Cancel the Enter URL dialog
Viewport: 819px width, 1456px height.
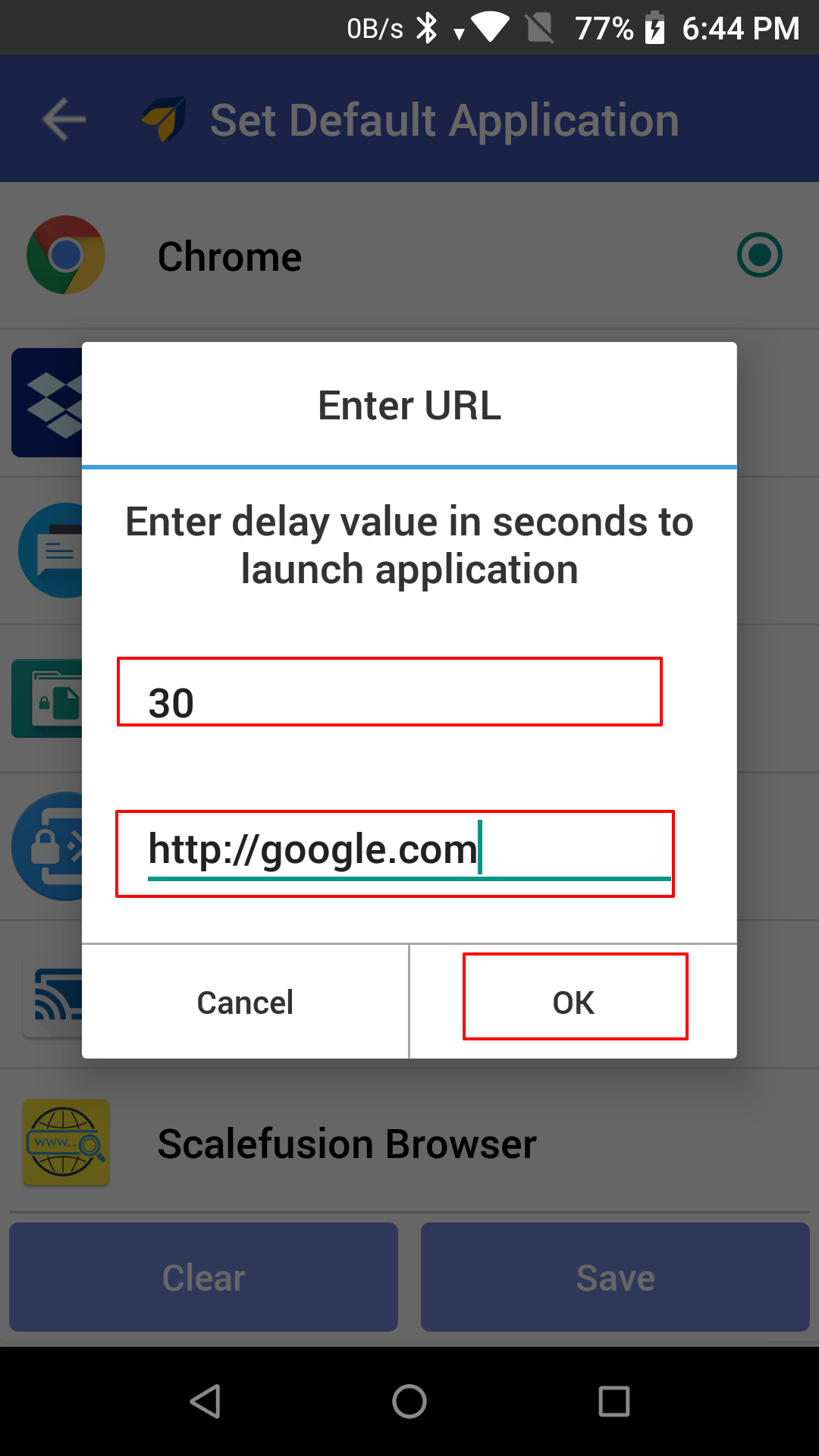pyautogui.click(x=245, y=1002)
